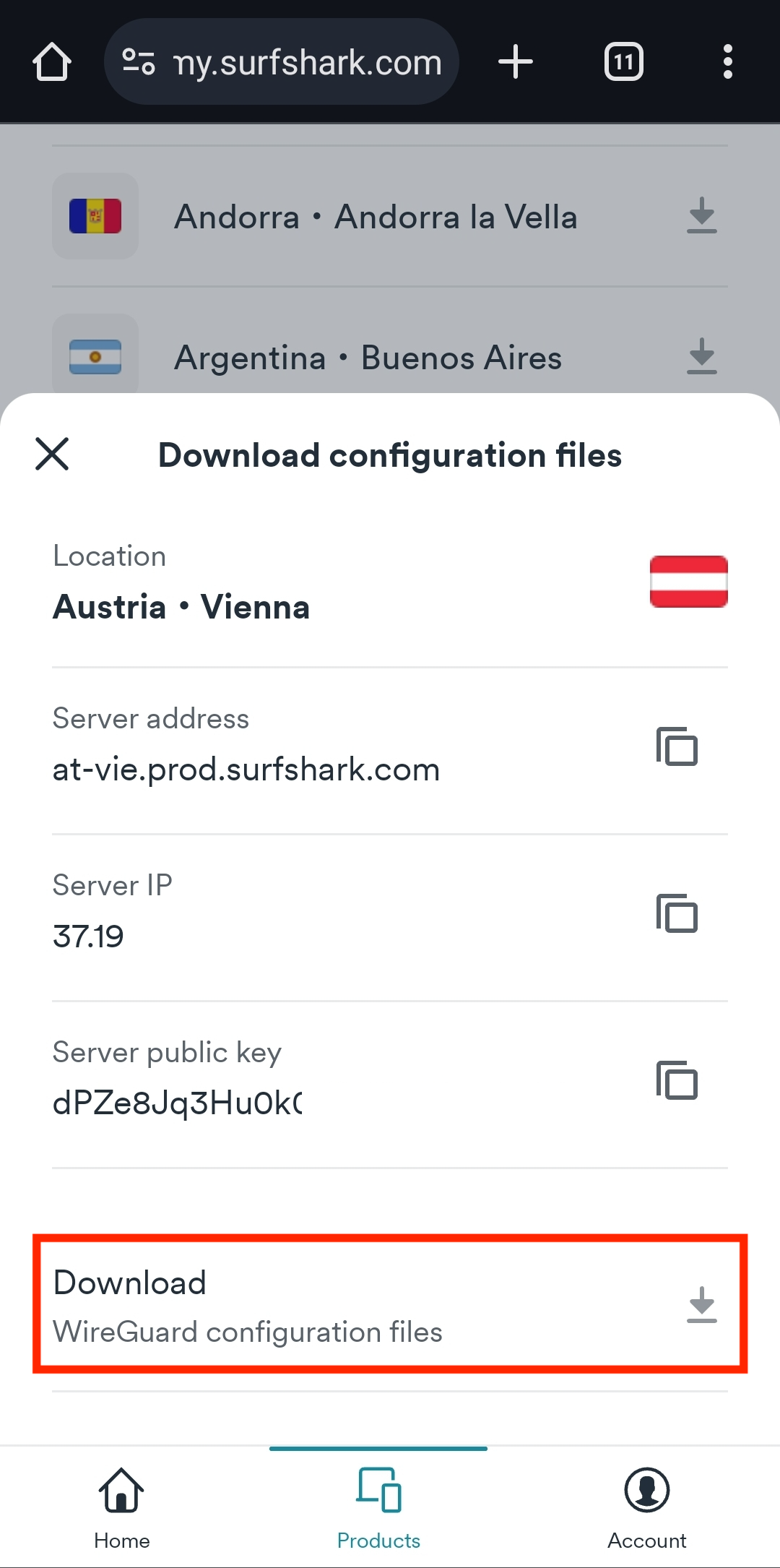Show the 11 open tabs
The image size is (780, 1568).
coord(623,62)
